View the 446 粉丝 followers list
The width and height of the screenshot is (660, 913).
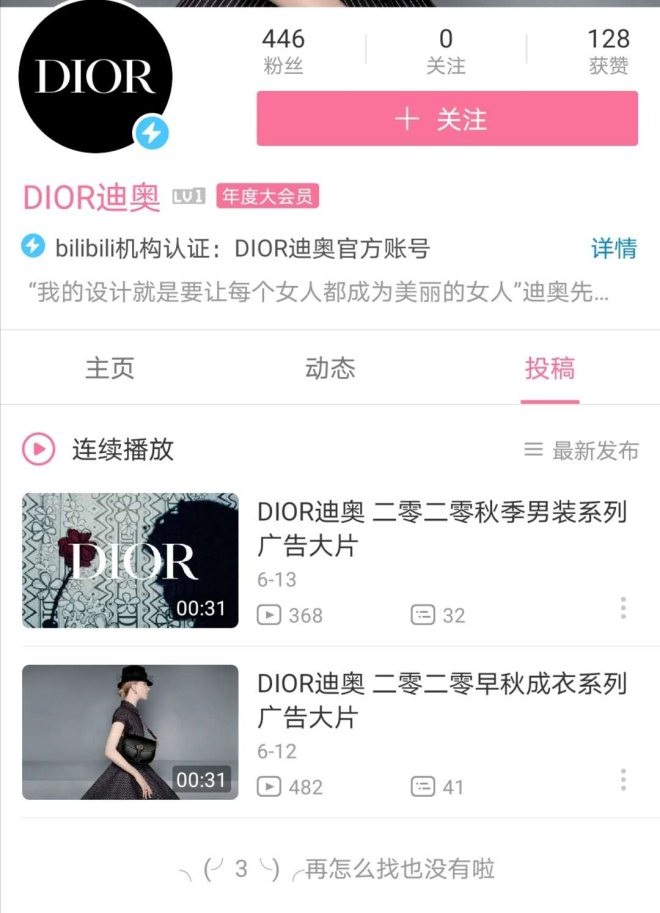coord(283,52)
